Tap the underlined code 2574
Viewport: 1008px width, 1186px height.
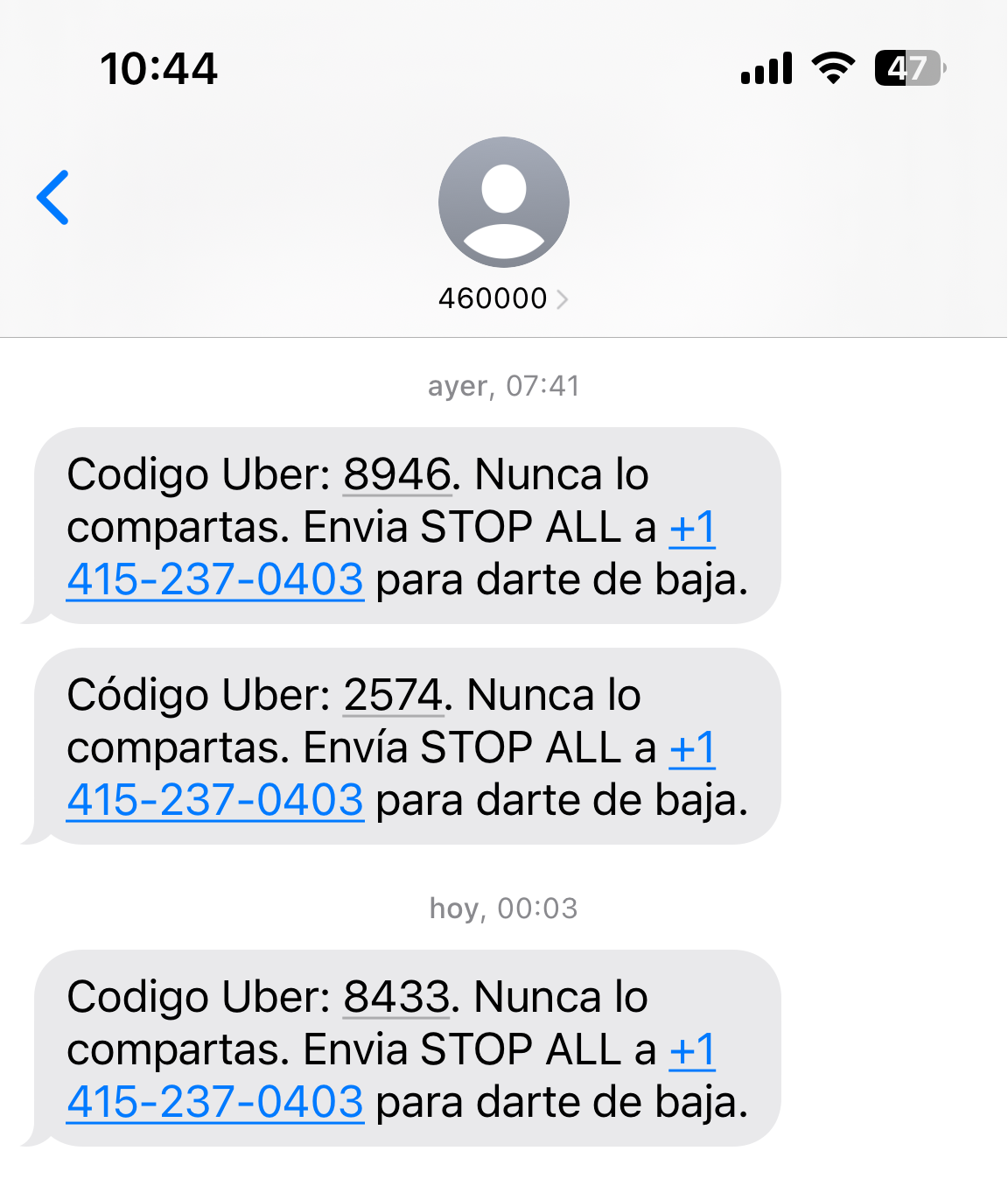point(393,696)
